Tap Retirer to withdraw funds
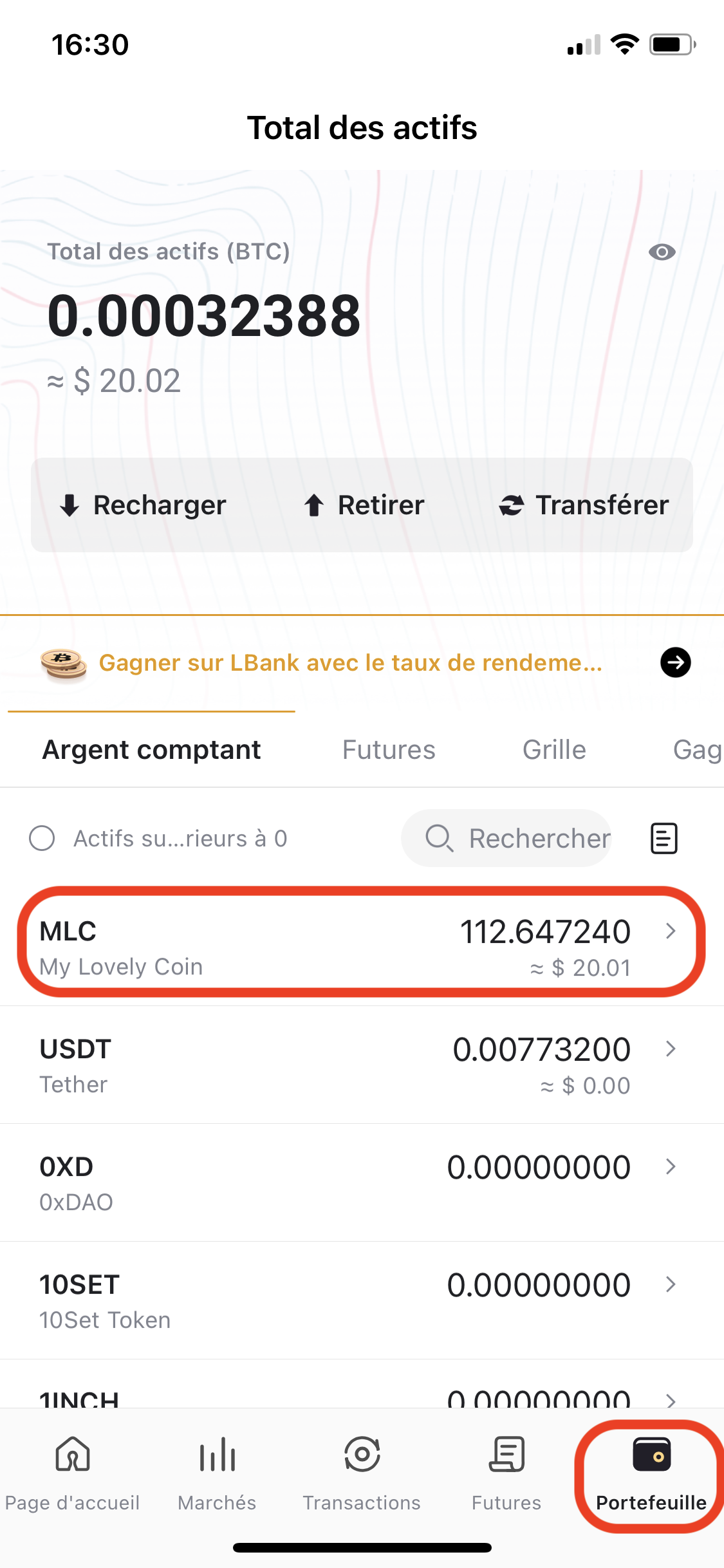This screenshot has height=1568, width=724. [364, 505]
